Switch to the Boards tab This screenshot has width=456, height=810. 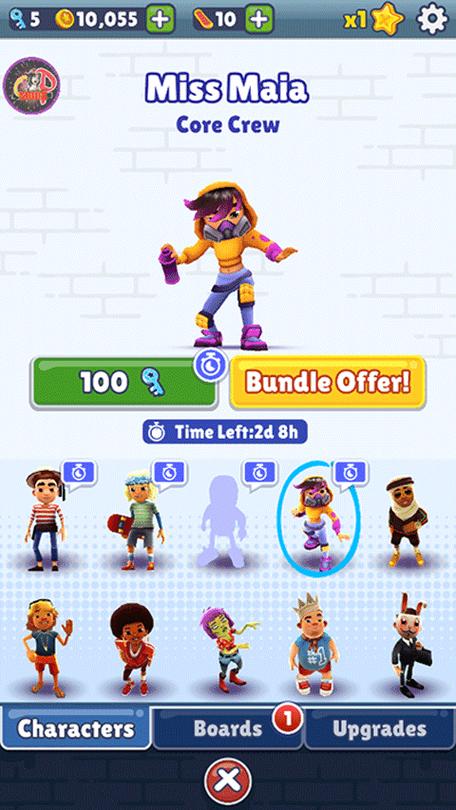[x=228, y=728]
